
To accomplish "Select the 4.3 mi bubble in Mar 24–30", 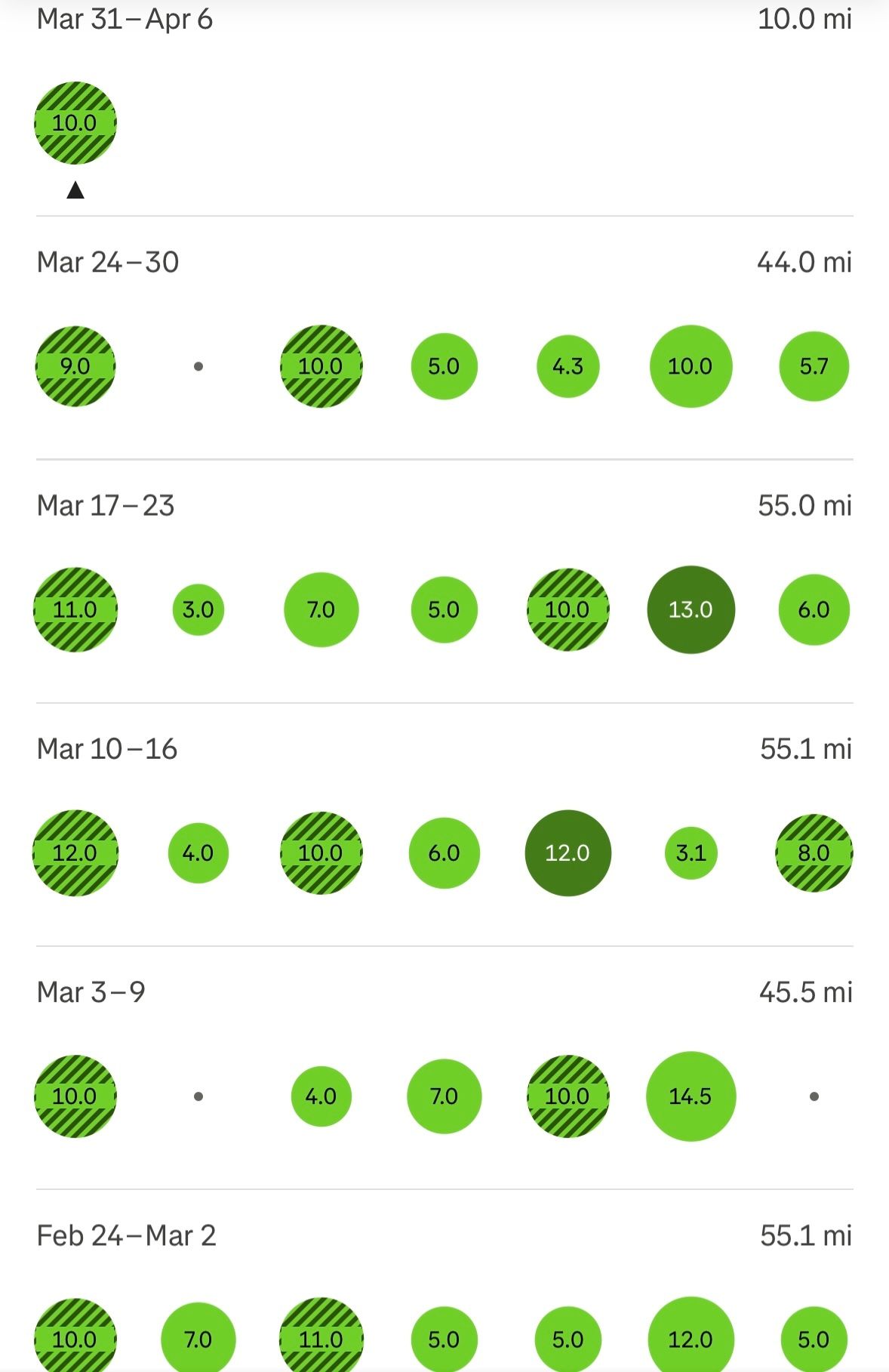I will click(x=568, y=366).
